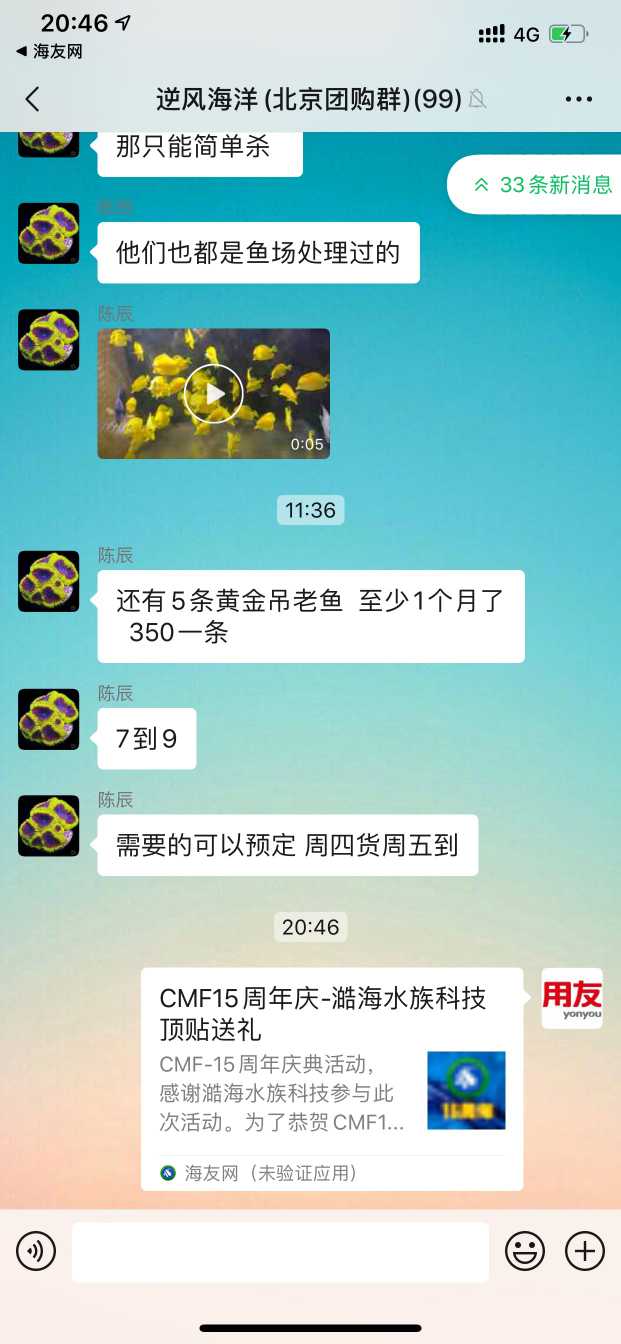Screen dimensions: 621x1344
Task: Switch to voice message input
Action: 36,1251
